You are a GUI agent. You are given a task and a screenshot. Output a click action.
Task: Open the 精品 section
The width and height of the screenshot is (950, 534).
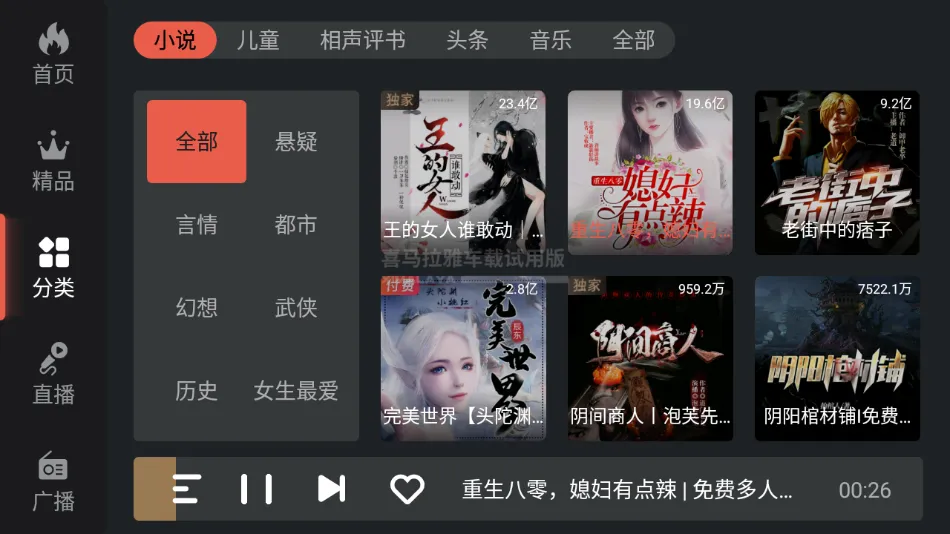click(53, 162)
